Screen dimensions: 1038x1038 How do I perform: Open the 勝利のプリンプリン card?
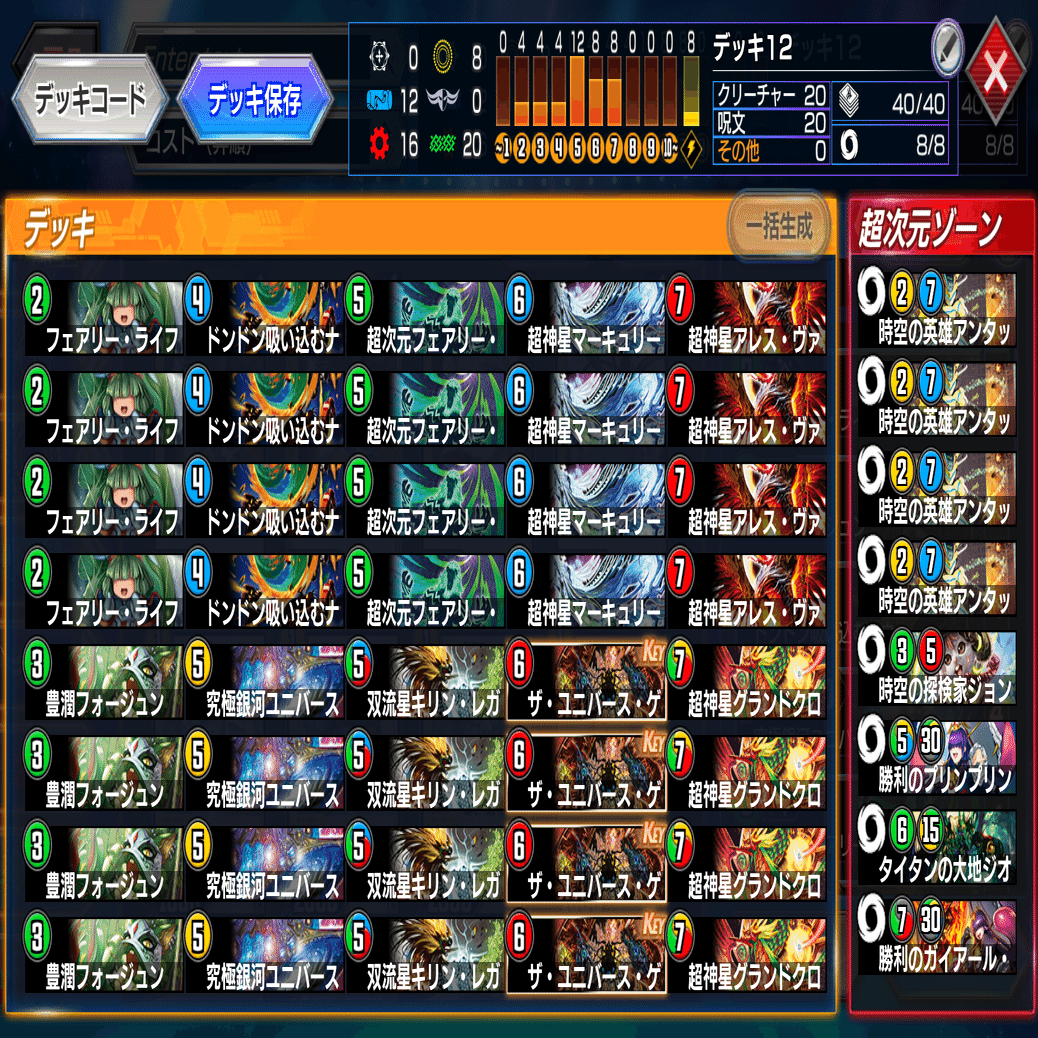[937, 757]
